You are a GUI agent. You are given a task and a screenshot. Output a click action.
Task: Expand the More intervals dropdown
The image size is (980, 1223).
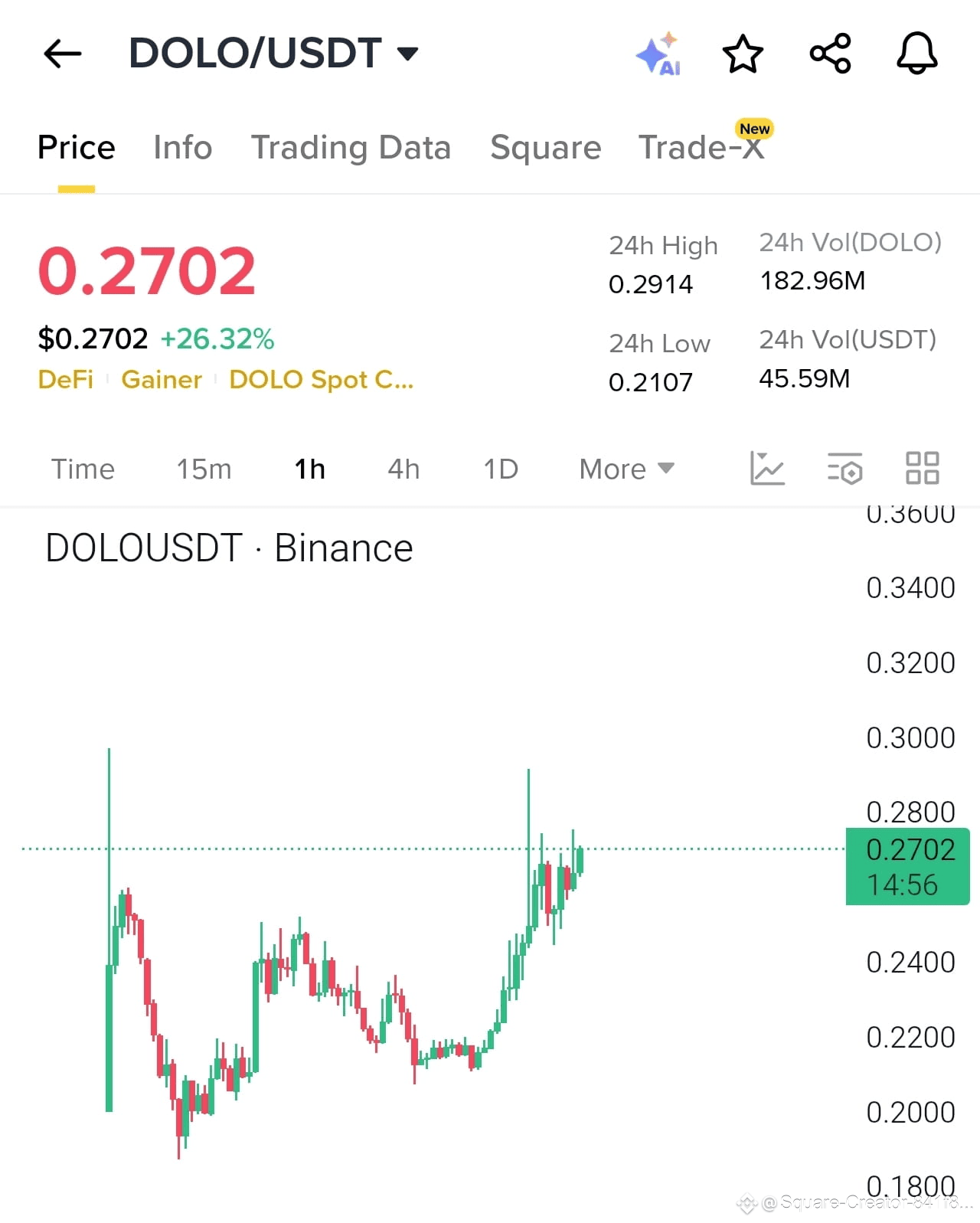coord(626,469)
